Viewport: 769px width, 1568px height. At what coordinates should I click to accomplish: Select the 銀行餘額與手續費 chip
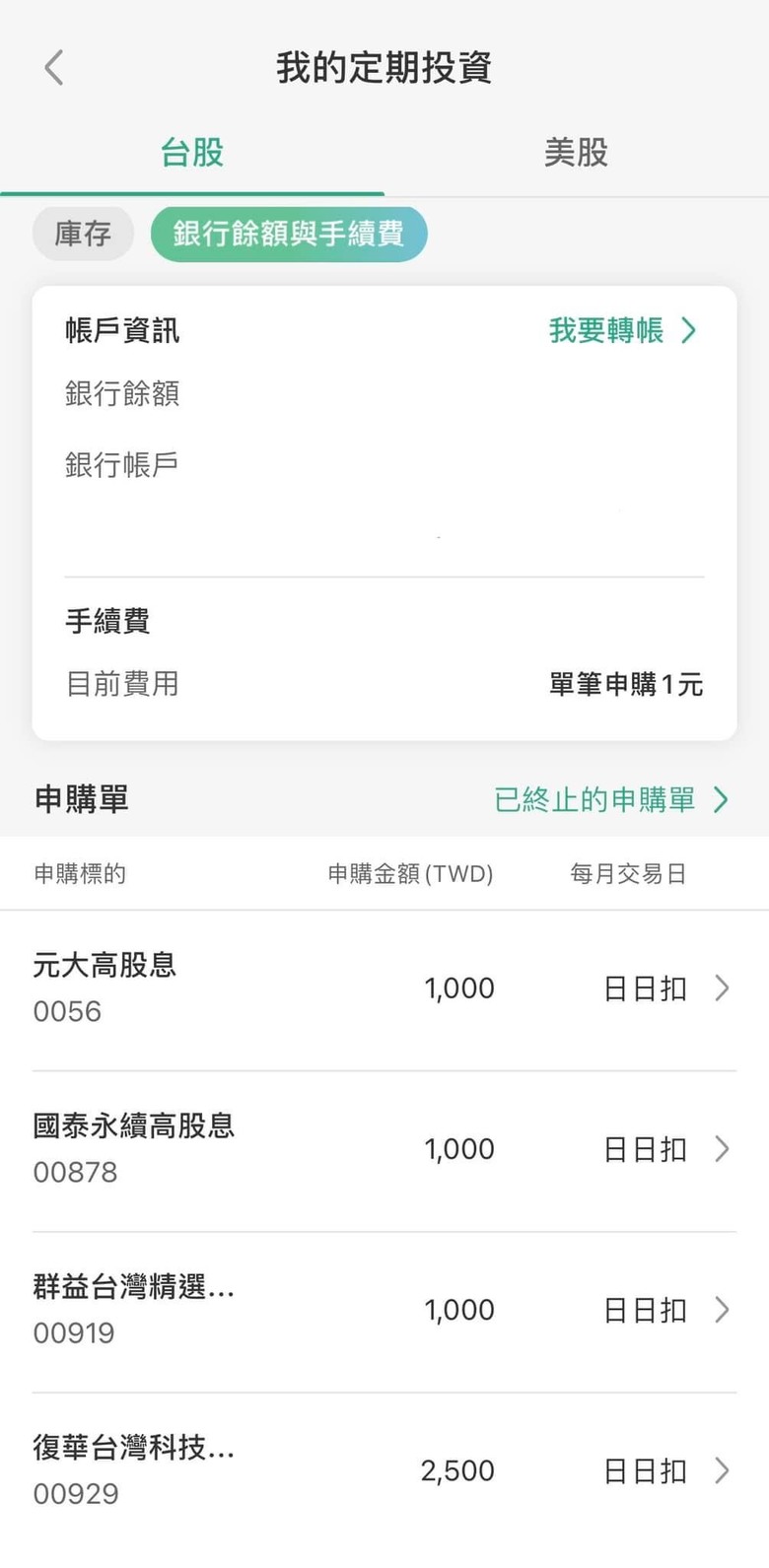[x=288, y=234]
